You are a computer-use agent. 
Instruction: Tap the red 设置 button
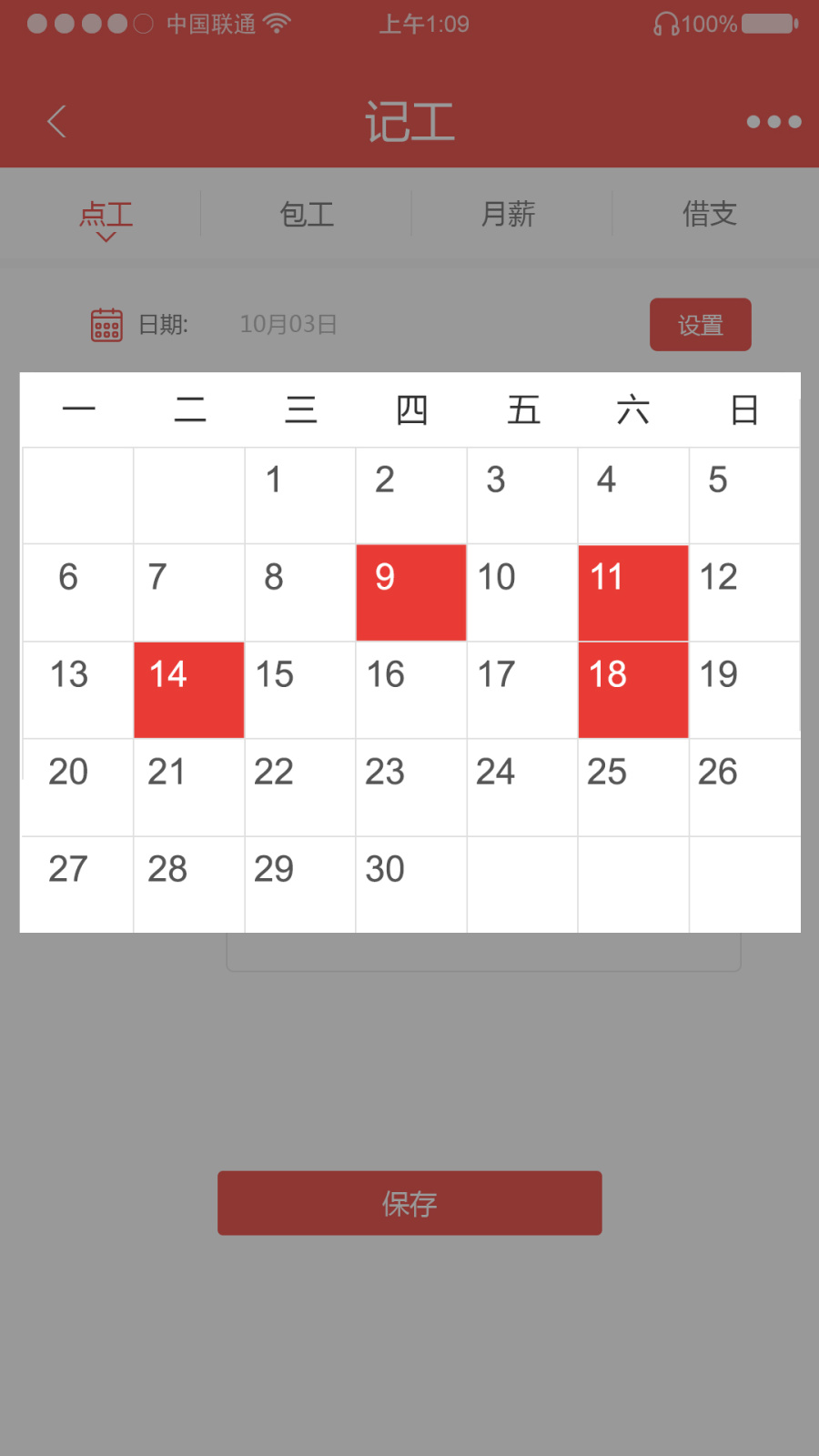coord(700,325)
